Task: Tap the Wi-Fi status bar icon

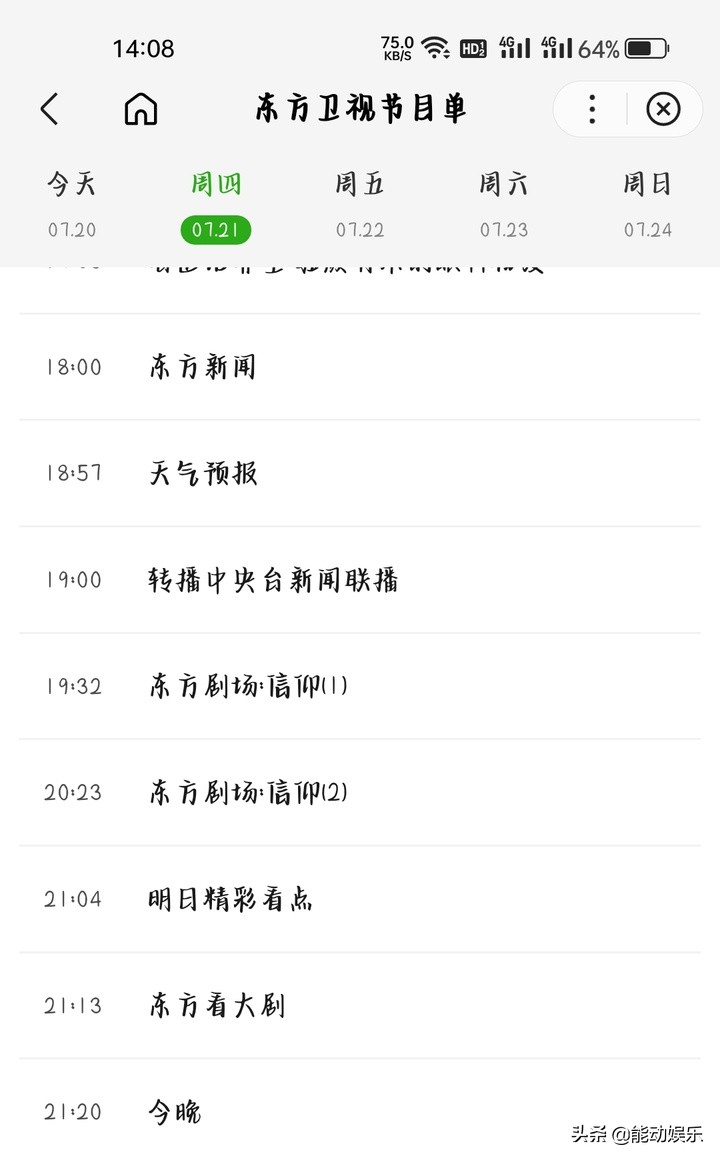Action: tap(434, 47)
